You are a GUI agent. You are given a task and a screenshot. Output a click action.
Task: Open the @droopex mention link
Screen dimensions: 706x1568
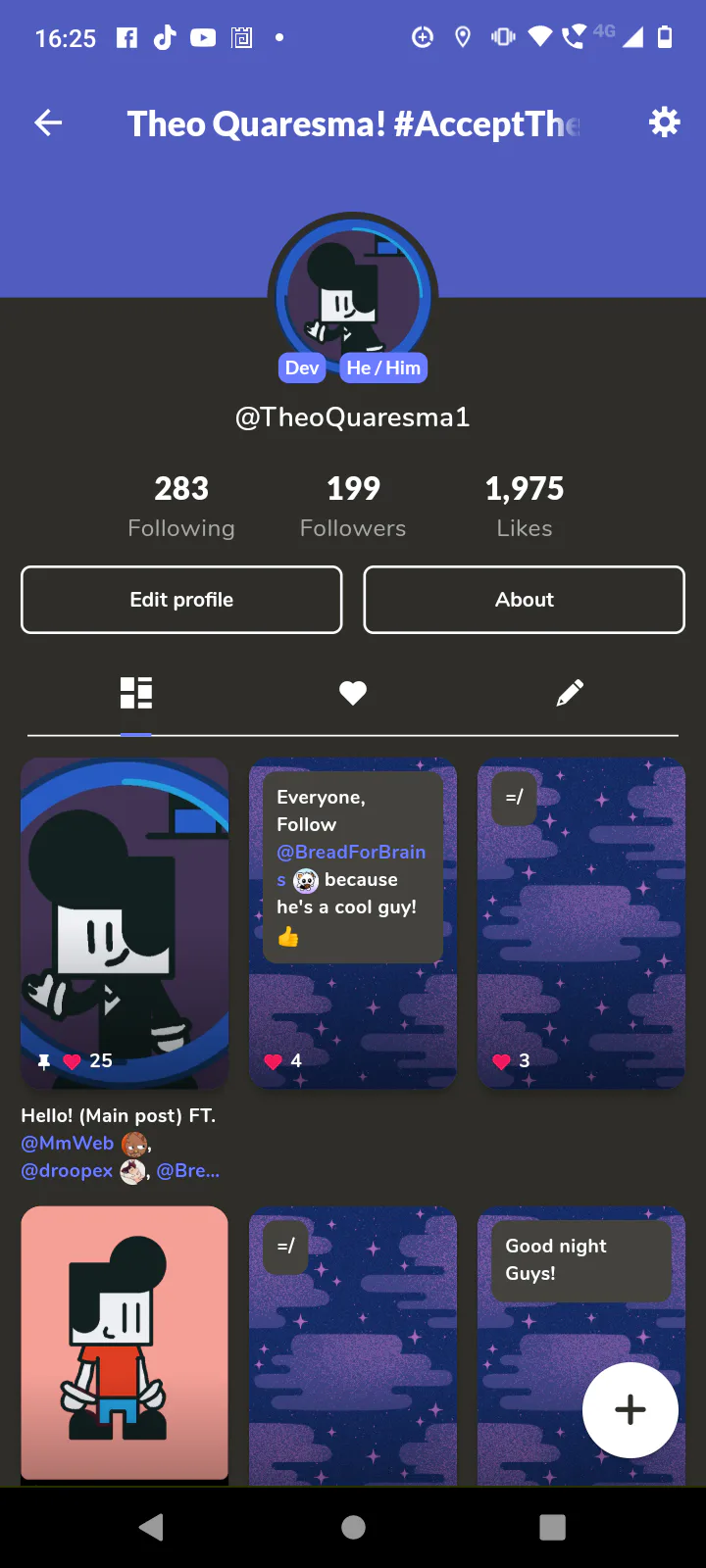(x=67, y=1171)
